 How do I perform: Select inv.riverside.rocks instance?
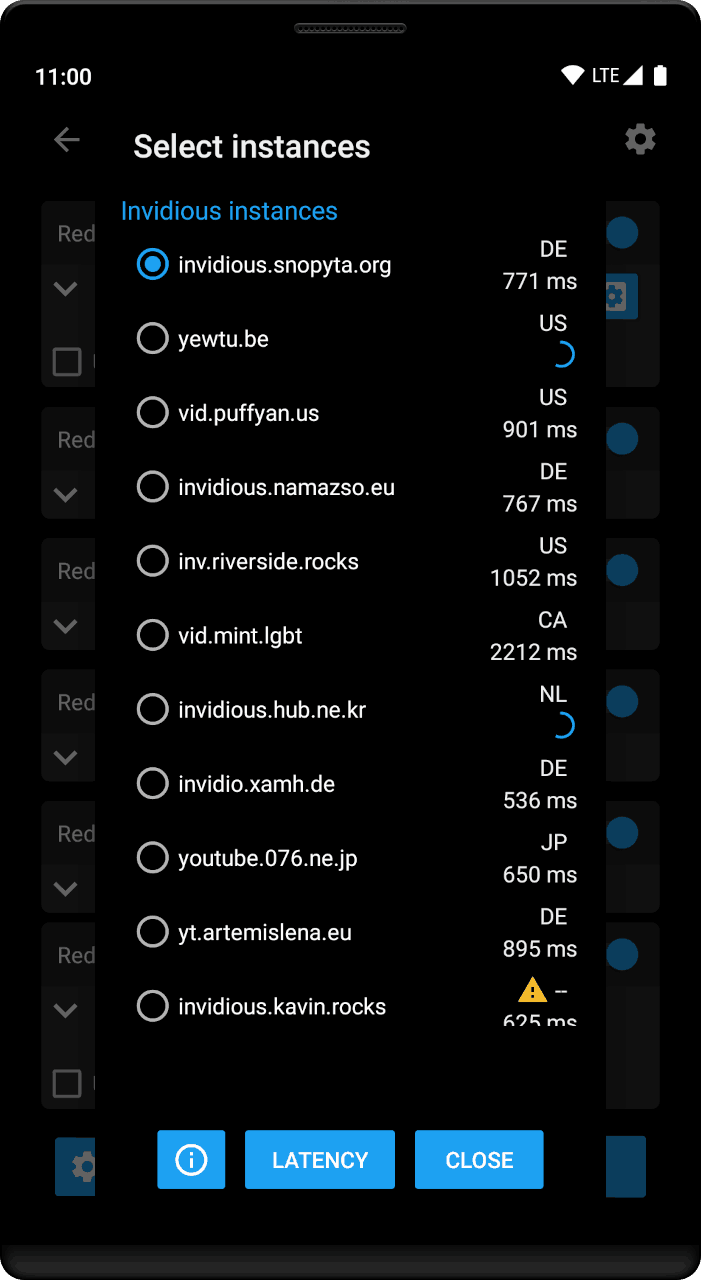(x=153, y=561)
